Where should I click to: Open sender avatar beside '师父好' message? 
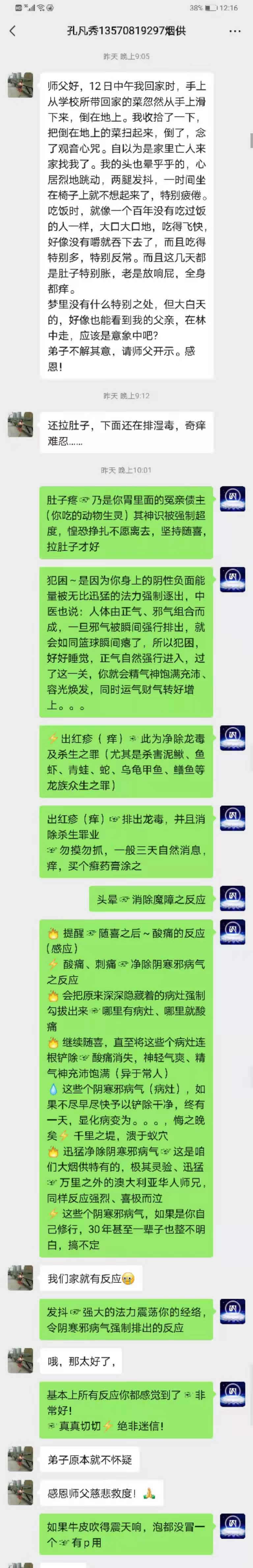tap(20, 84)
